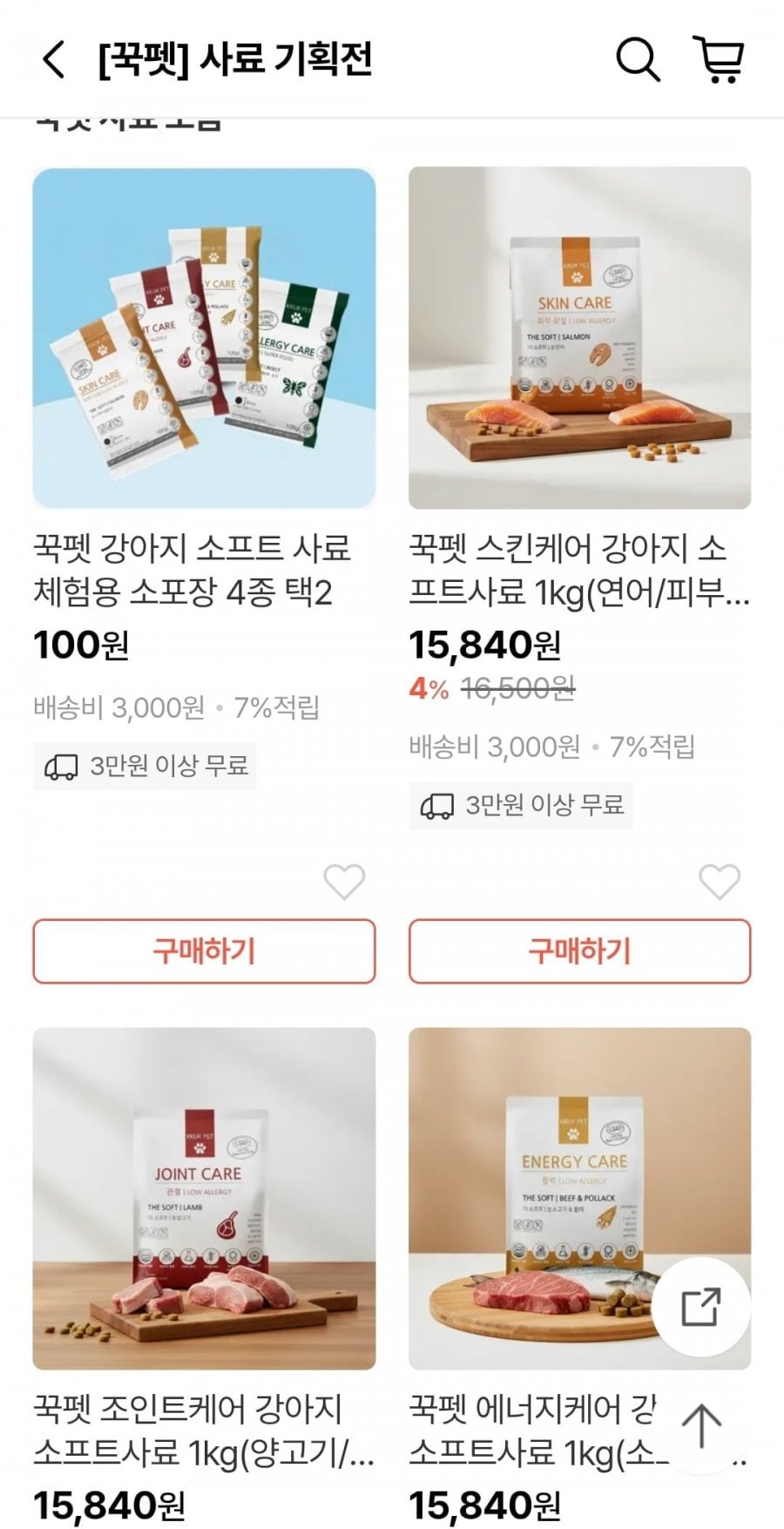Tap 구매하기 for the 스킨케어 소프트사료
The image size is (784, 1529).
point(579,951)
